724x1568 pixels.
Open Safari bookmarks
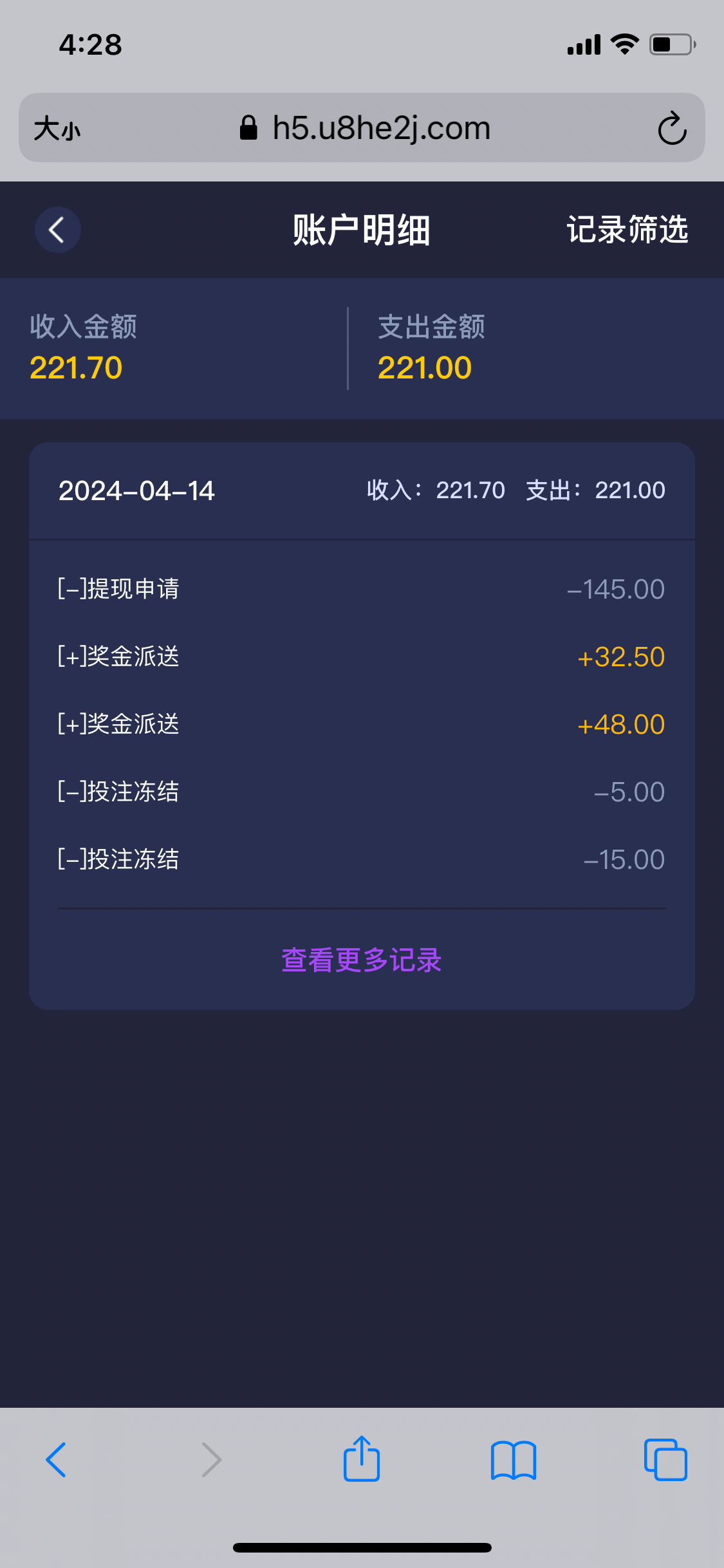tap(513, 1460)
